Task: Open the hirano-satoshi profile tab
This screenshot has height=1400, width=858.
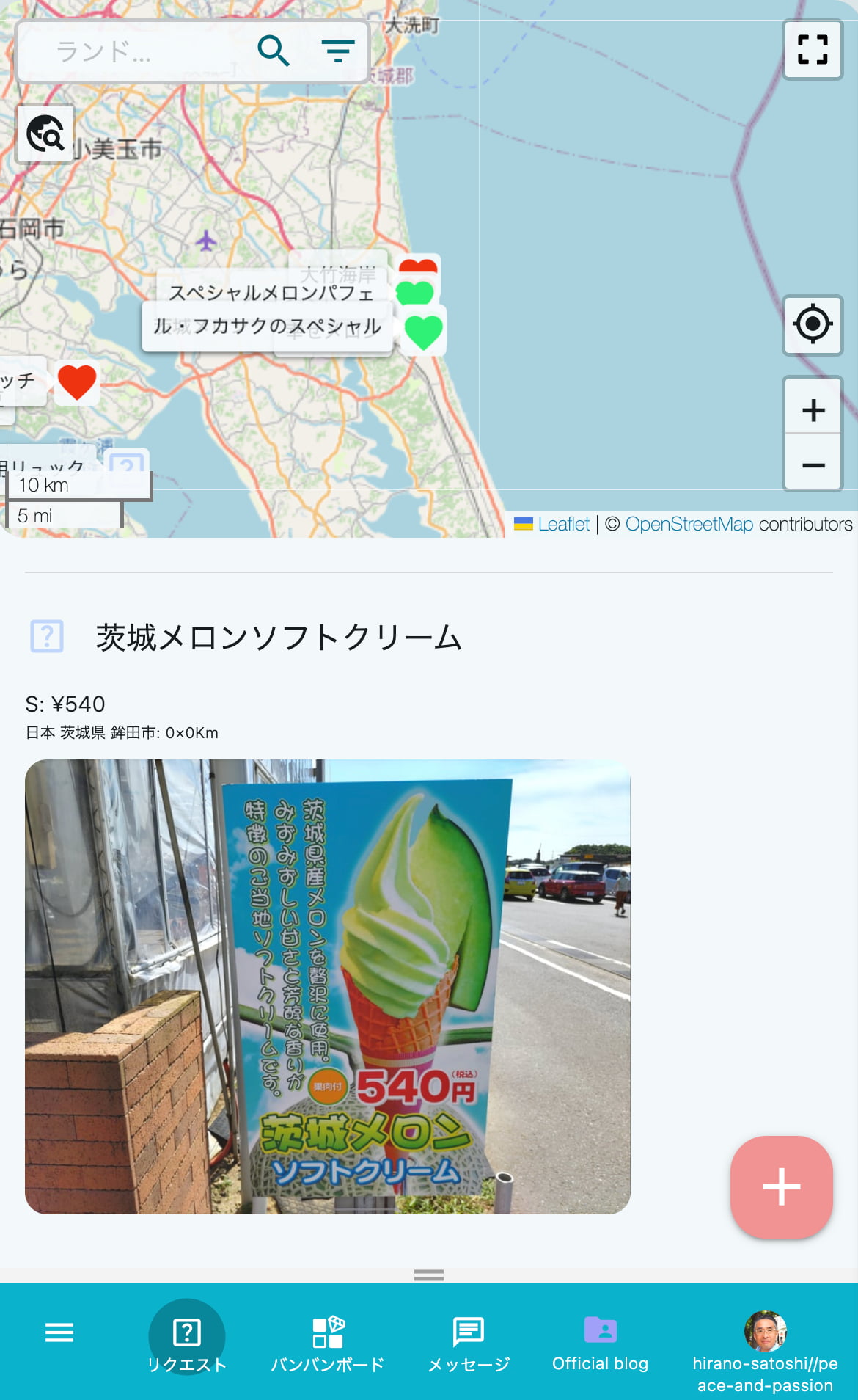Action: [x=765, y=1350]
